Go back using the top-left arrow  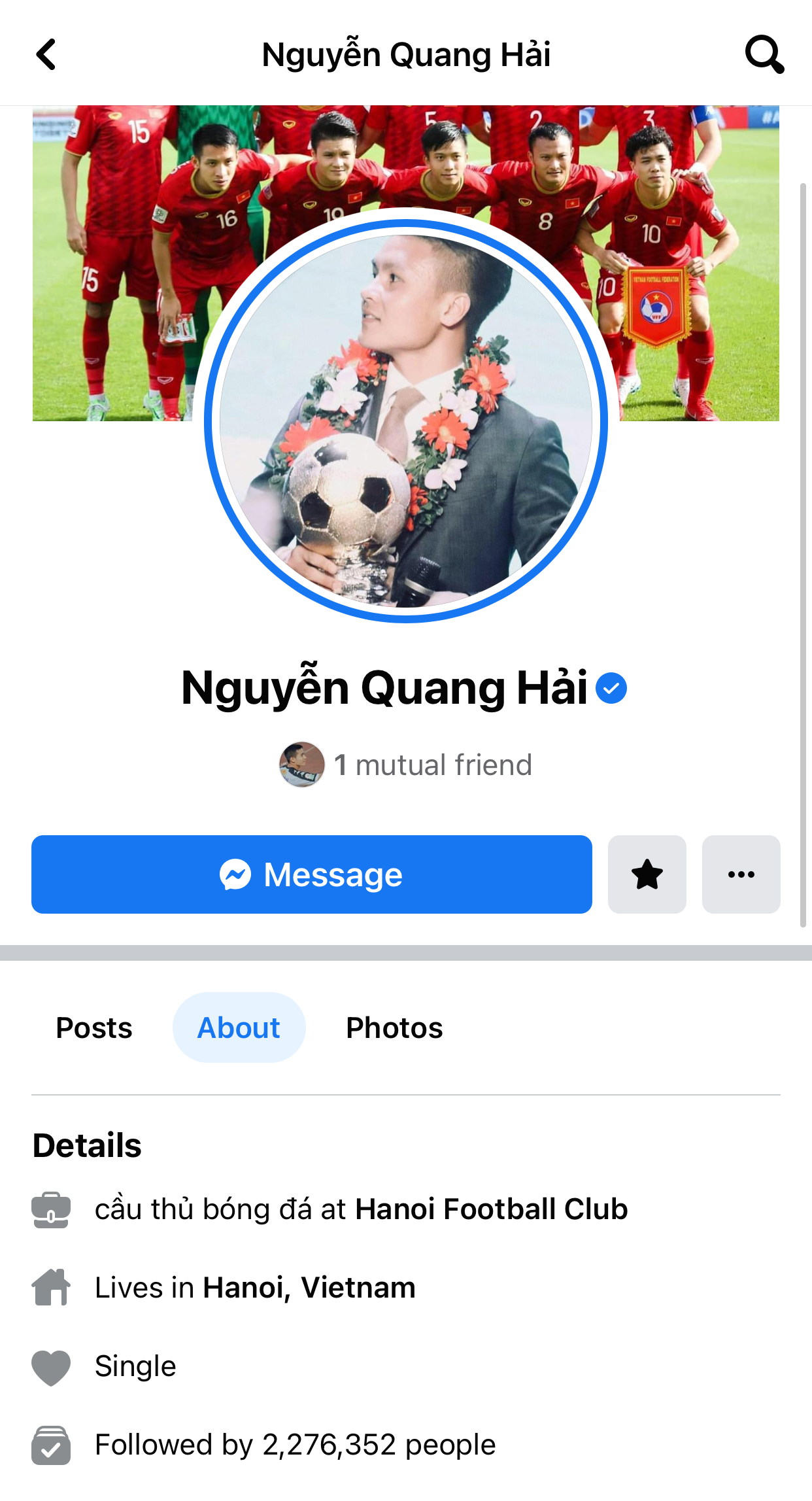[46, 54]
